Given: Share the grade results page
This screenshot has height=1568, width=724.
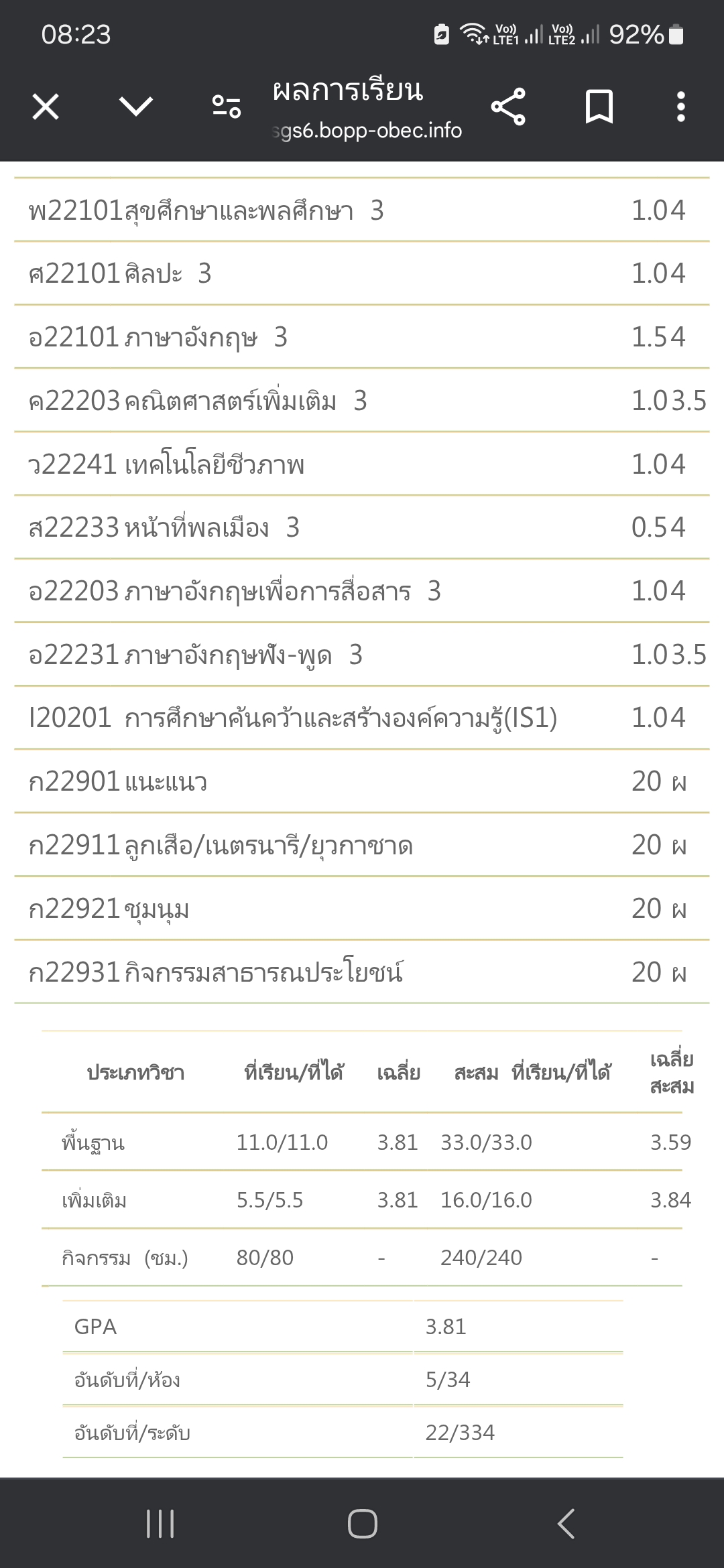Looking at the screenshot, I should (x=508, y=107).
